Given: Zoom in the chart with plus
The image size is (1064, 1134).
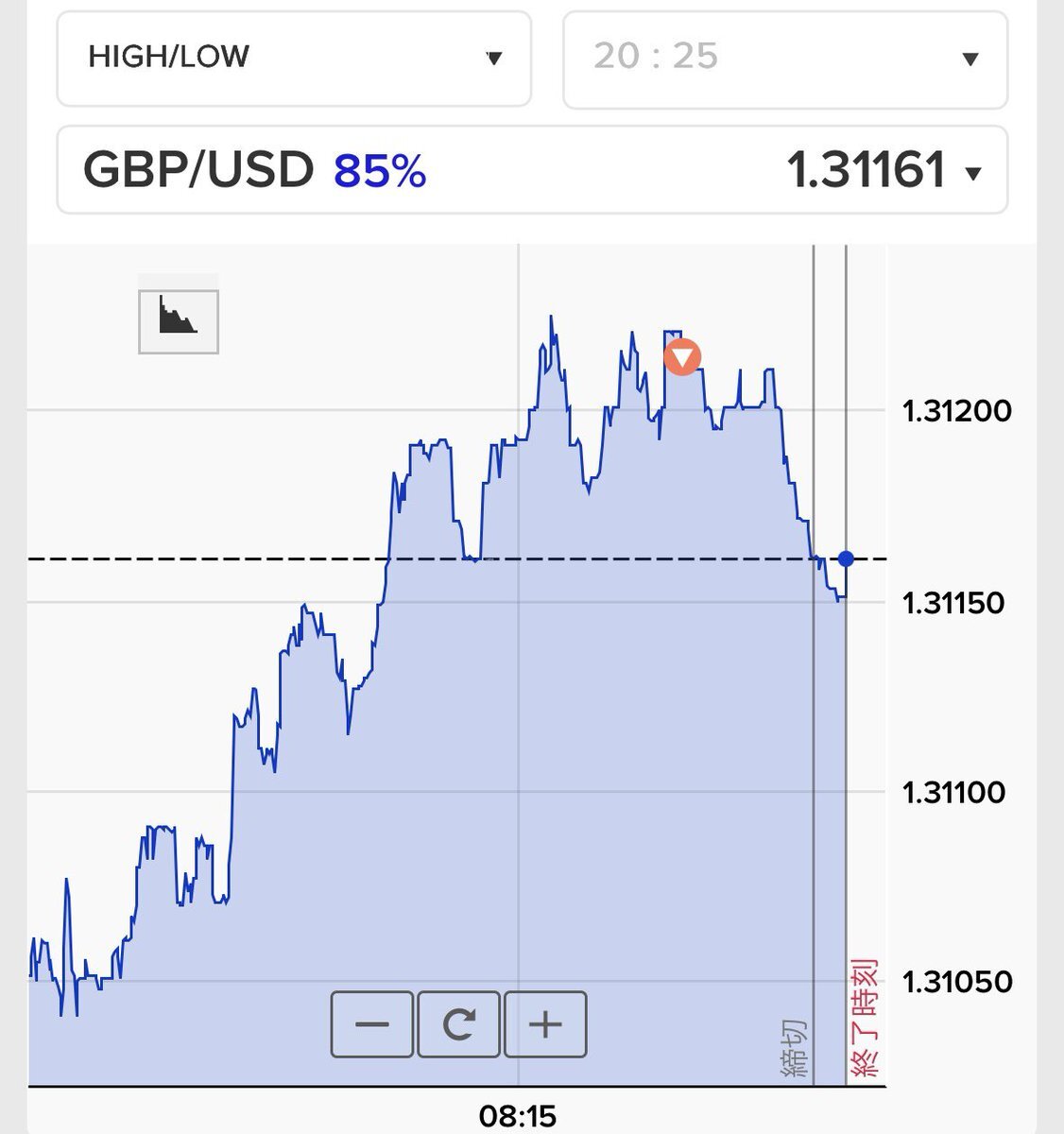Looking at the screenshot, I should pyautogui.click(x=545, y=1024).
